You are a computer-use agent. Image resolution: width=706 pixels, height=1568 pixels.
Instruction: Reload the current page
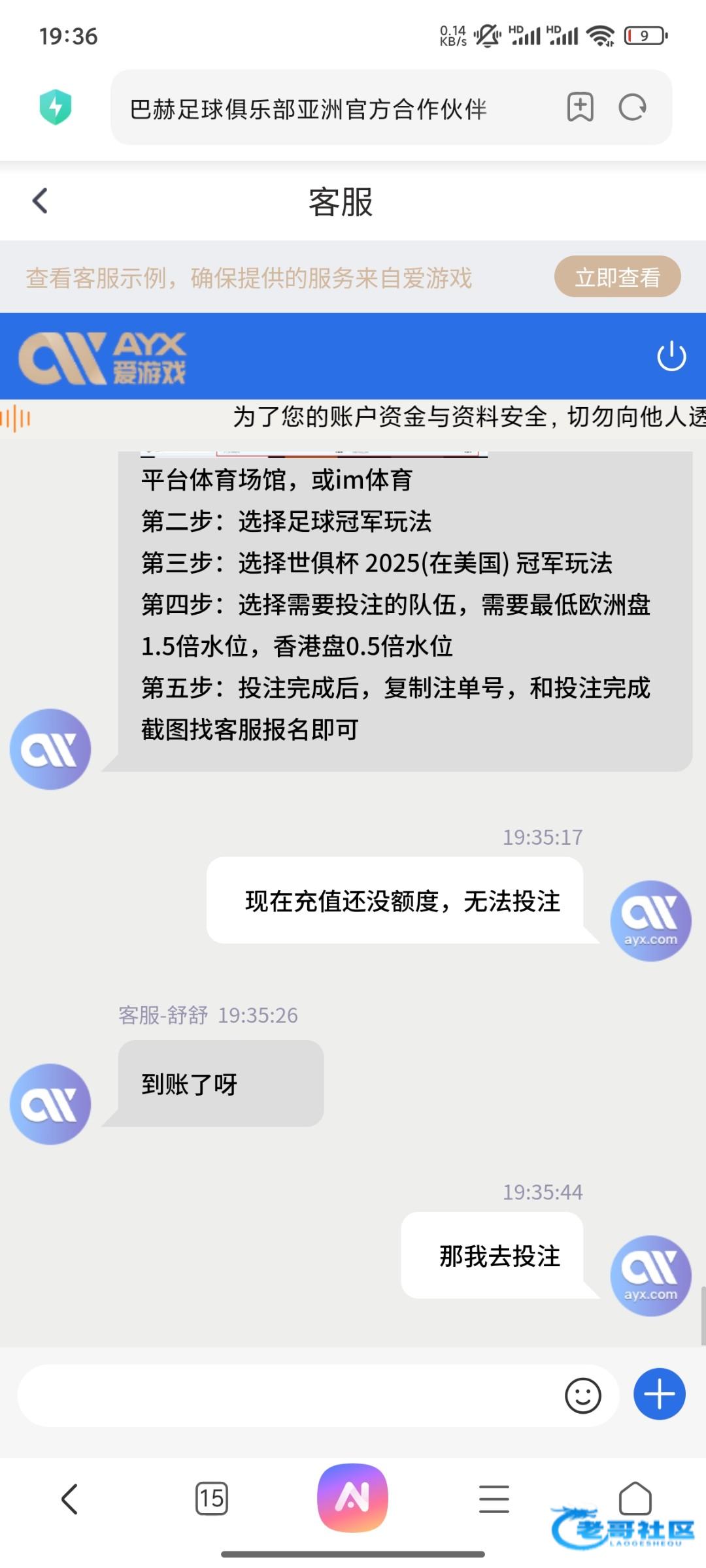(632, 107)
